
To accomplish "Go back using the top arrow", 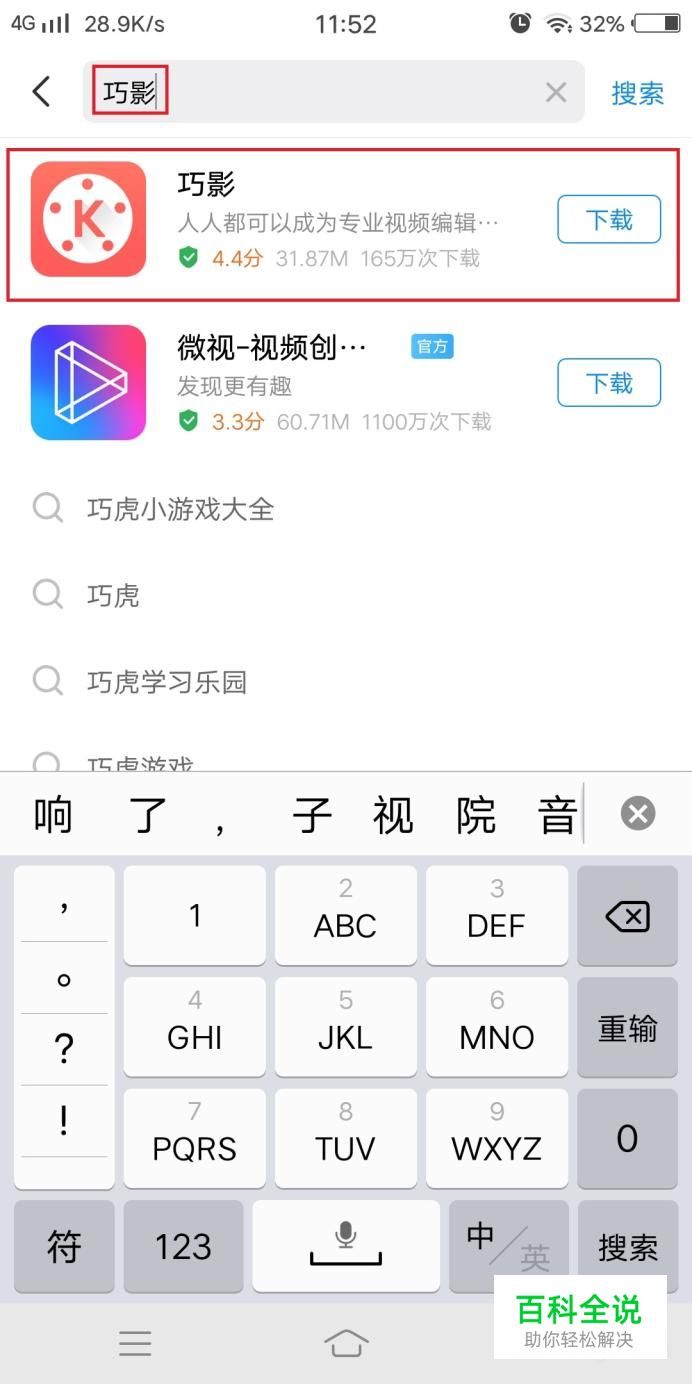I will coord(41,92).
